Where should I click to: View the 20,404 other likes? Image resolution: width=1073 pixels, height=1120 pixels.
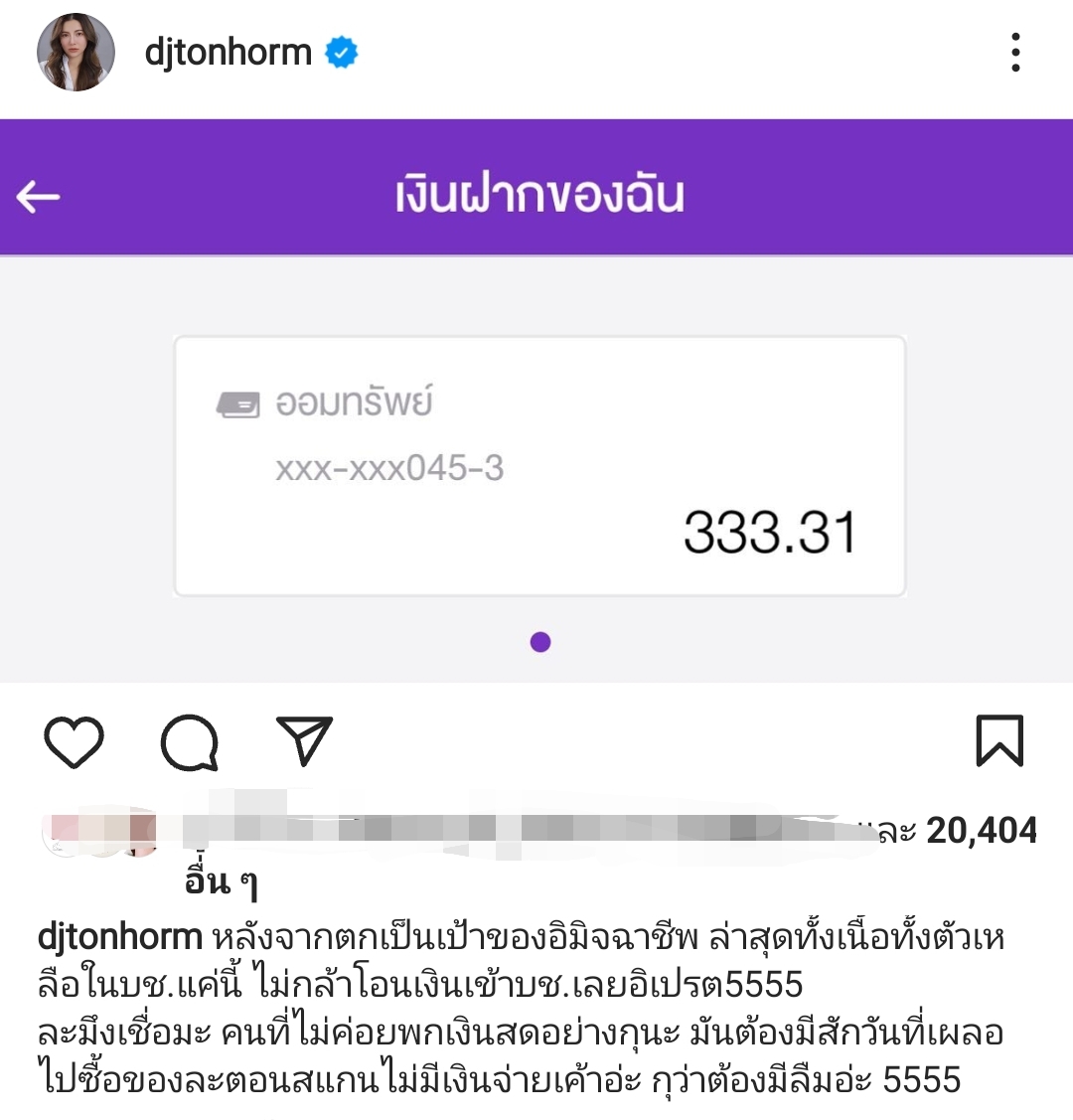(981, 830)
